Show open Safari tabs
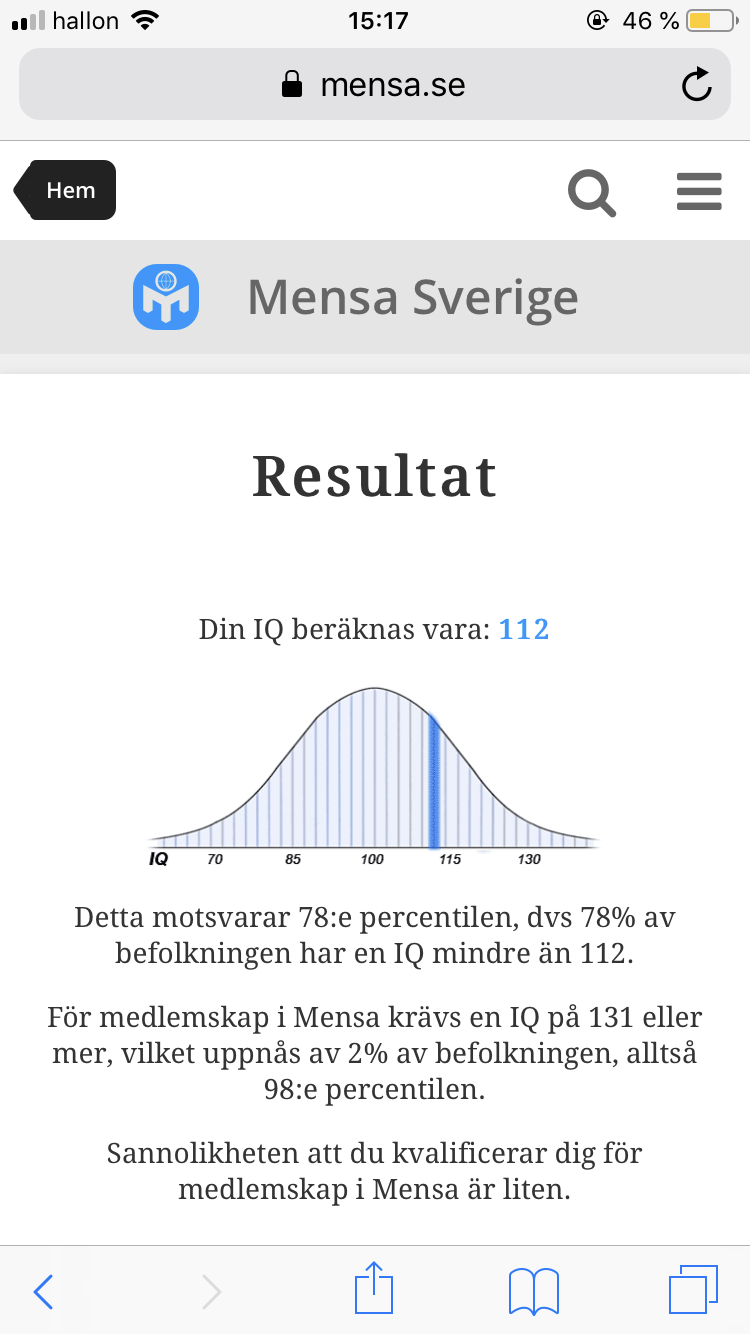 click(693, 1290)
